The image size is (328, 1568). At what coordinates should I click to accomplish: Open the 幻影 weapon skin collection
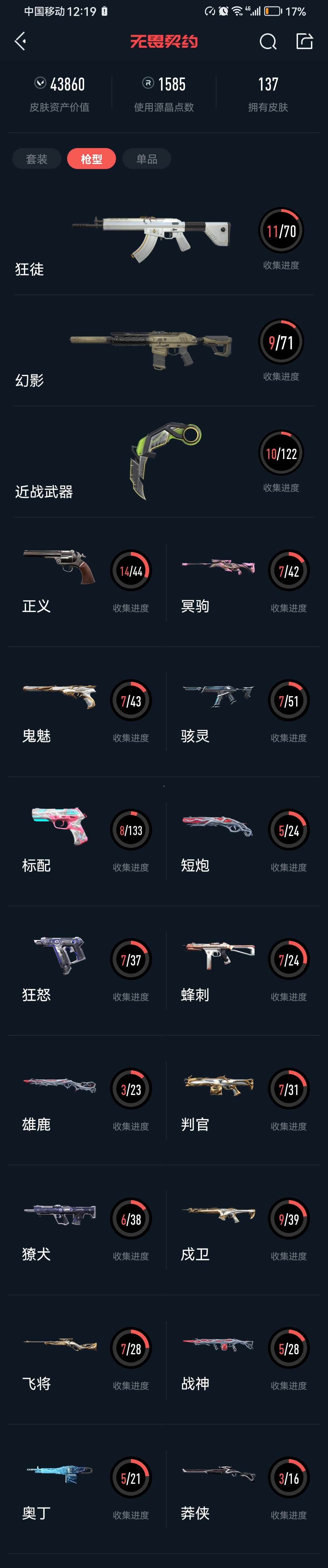[163, 351]
